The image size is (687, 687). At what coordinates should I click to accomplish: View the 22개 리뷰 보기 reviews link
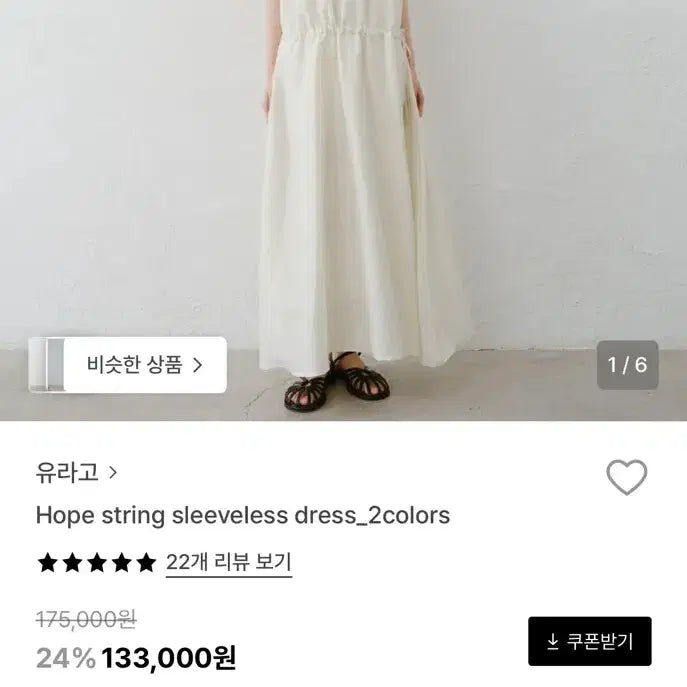pyautogui.click(x=228, y=562)
